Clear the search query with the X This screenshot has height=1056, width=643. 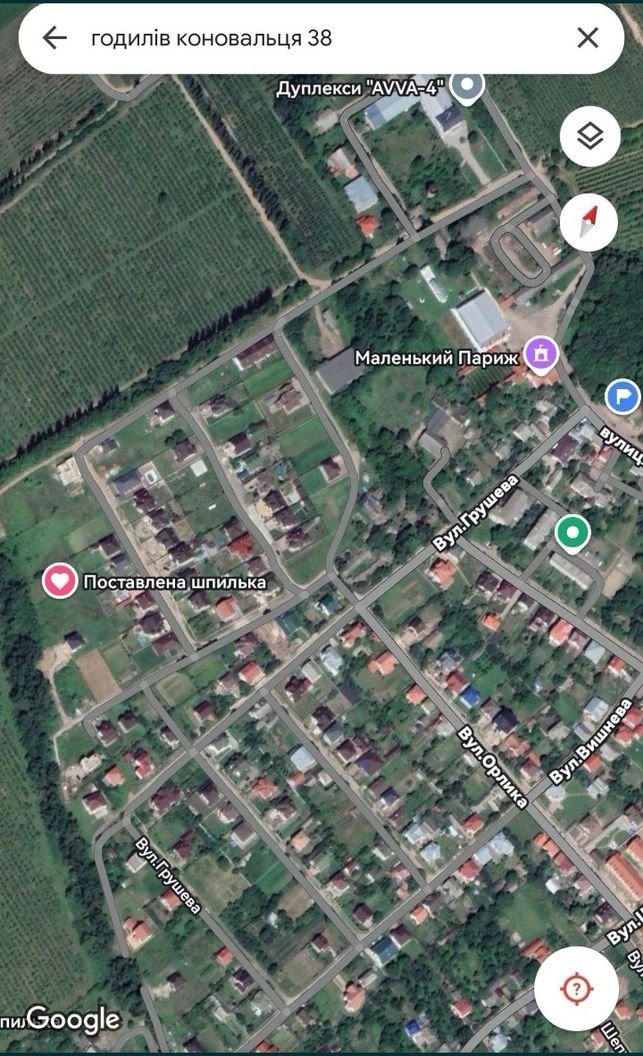[588, 38]
